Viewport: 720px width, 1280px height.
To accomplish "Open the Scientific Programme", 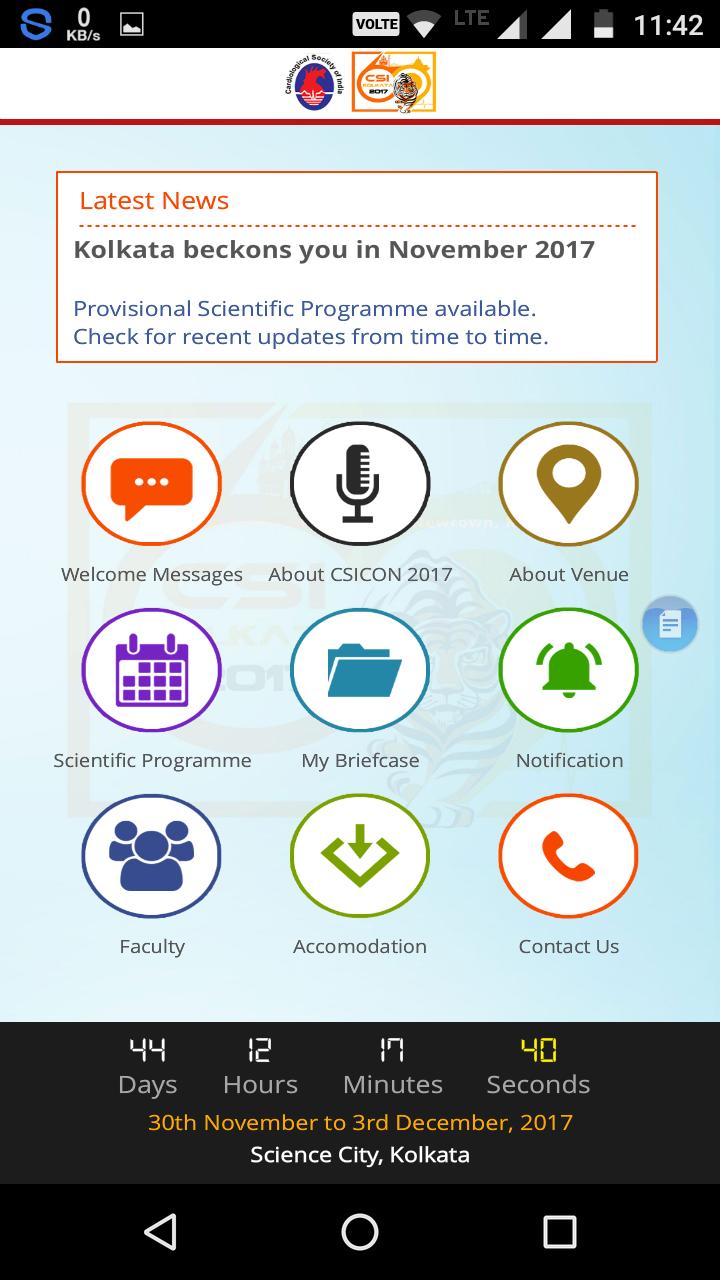I will 151,670.
